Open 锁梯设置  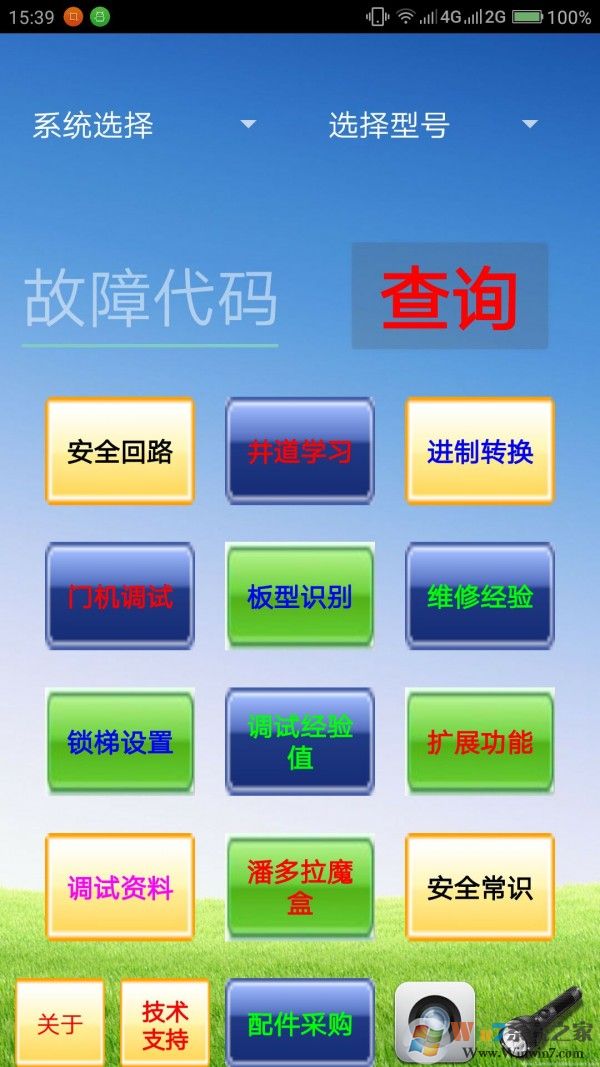[x=120, y=742]
